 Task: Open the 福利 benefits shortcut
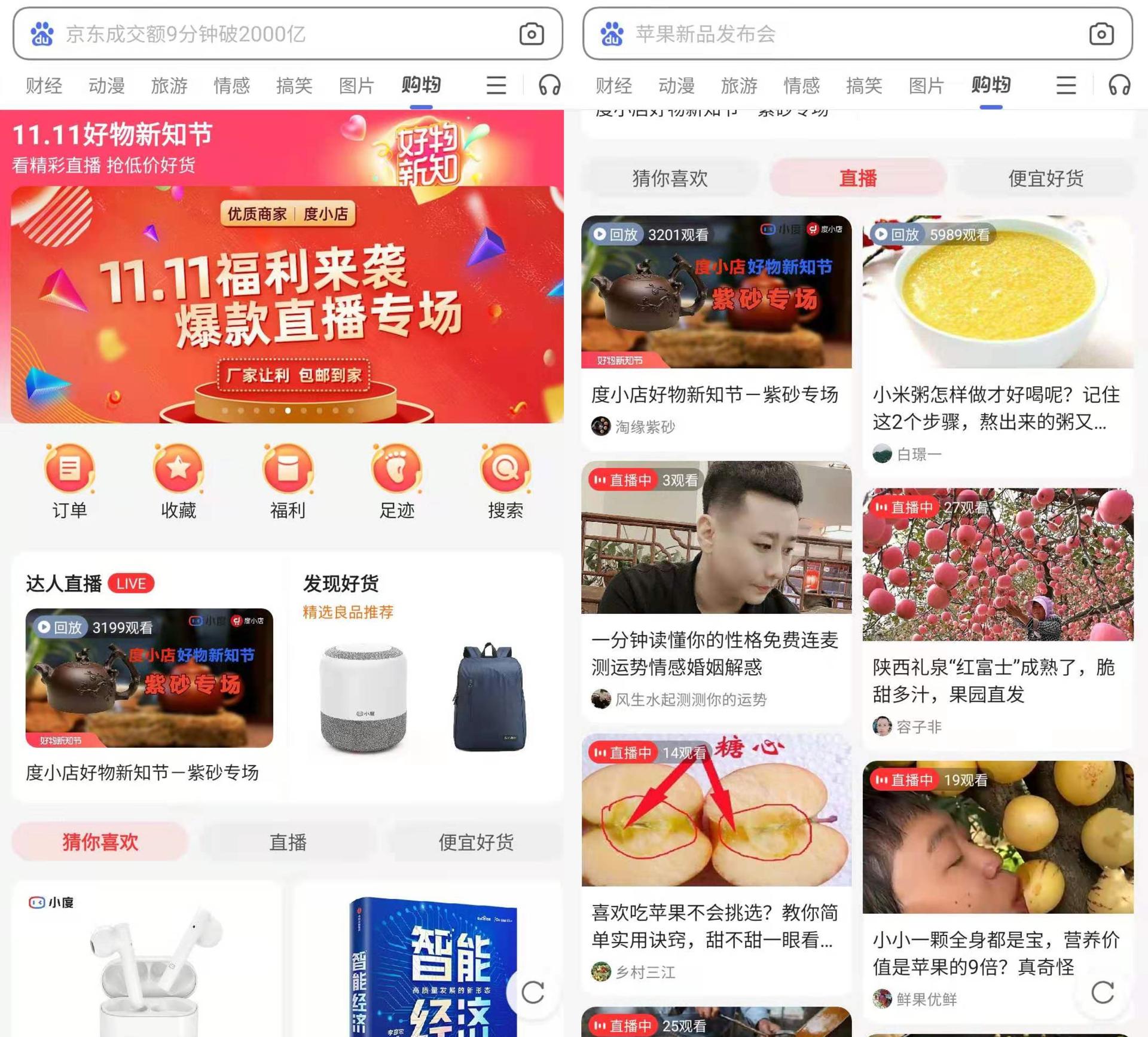pos(288,479)
